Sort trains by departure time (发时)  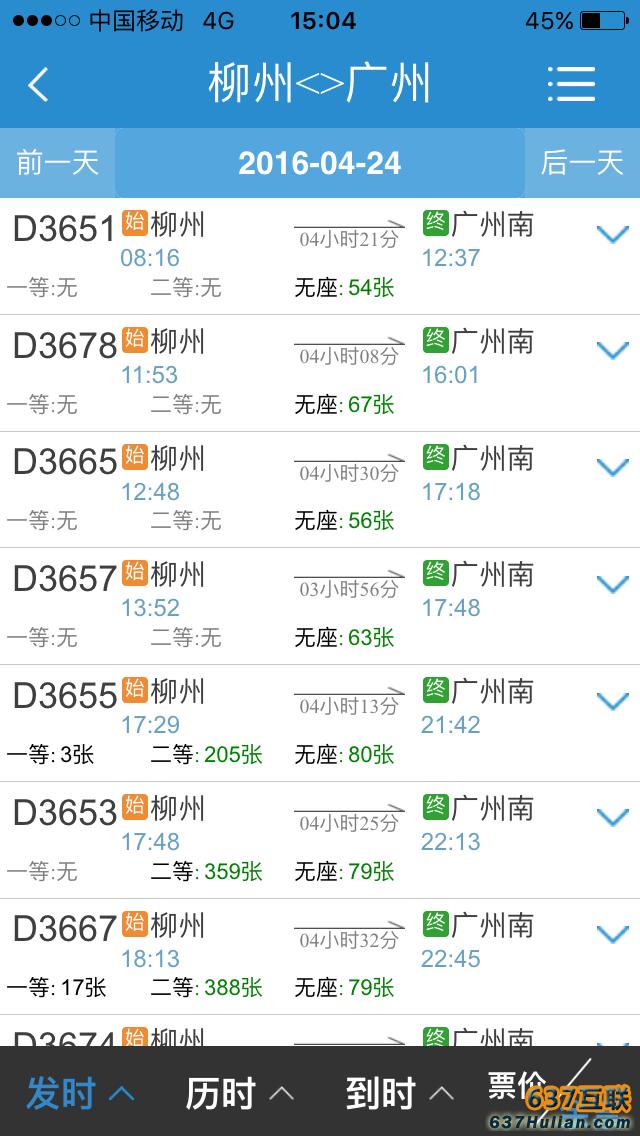pyautogui.click(x=80, y=1093)
